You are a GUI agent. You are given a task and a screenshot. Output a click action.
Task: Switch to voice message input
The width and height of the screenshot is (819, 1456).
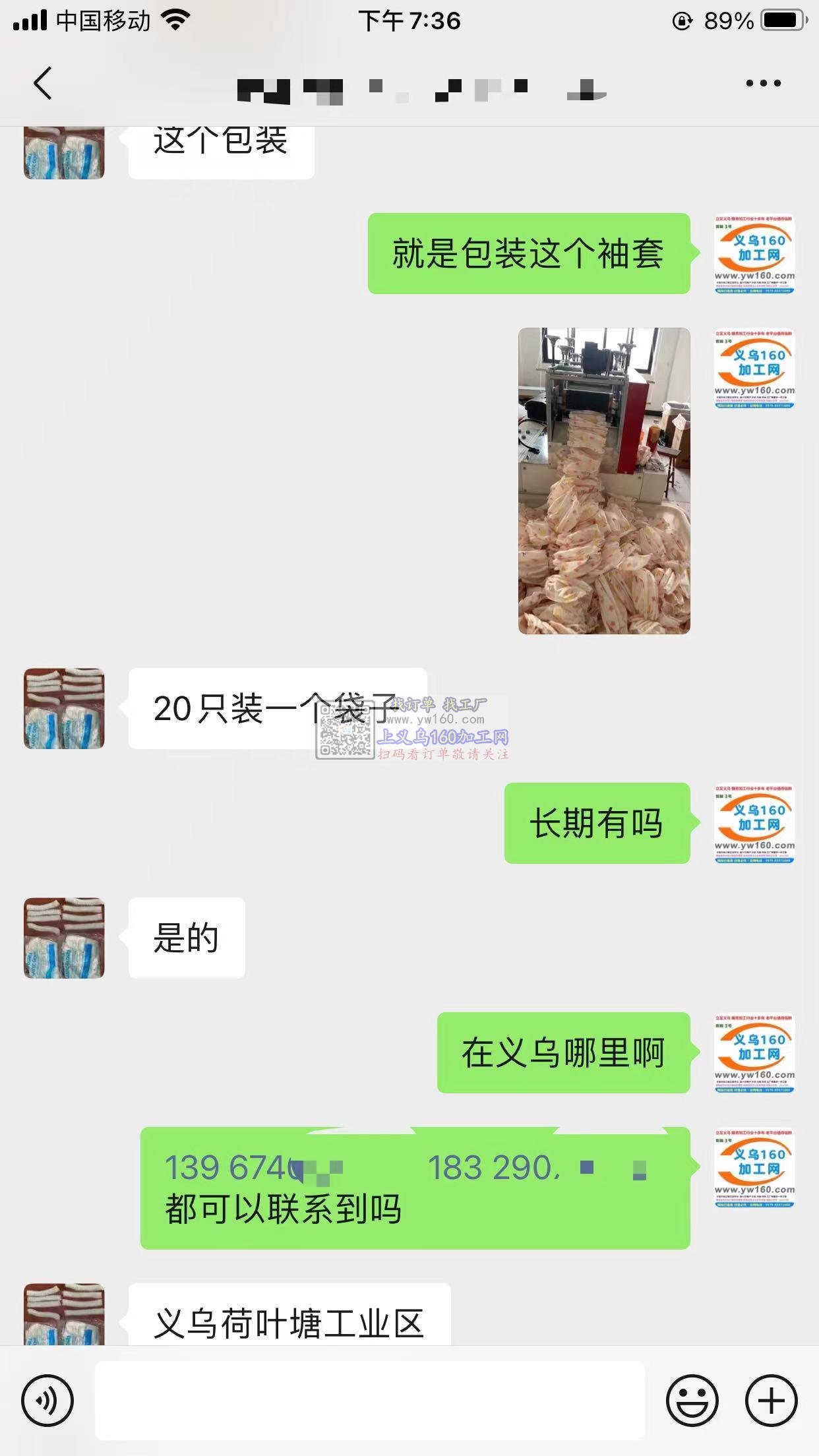47,1400
